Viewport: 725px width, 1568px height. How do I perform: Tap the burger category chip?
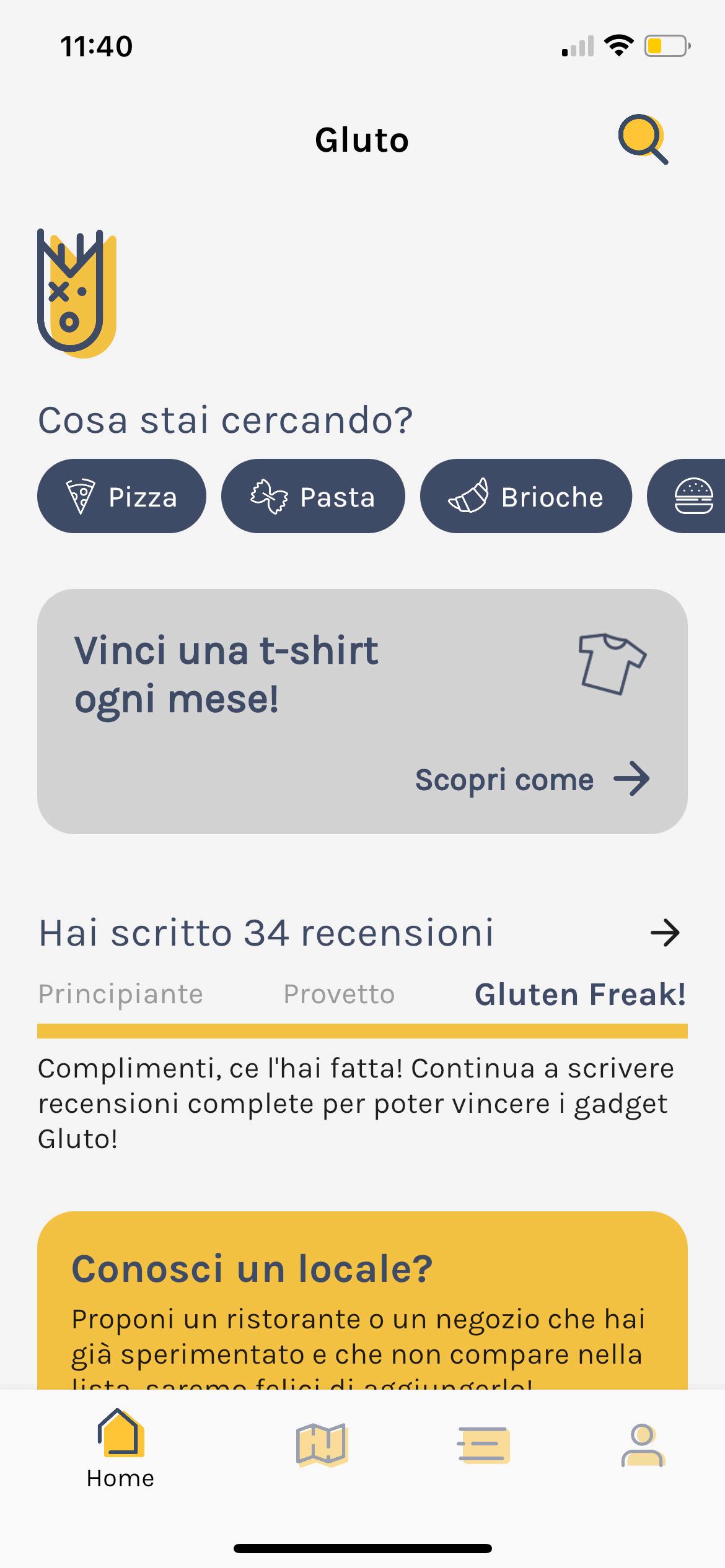pos(687,496)
